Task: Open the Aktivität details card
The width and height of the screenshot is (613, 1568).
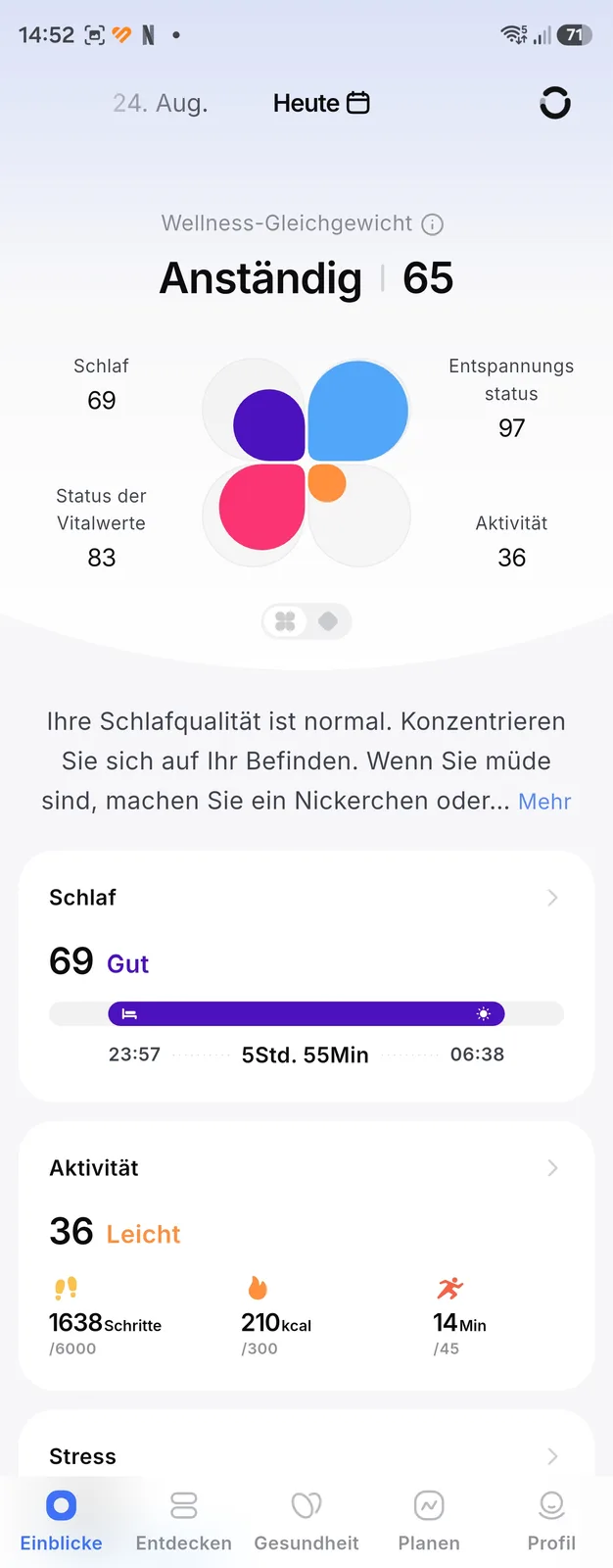Action: coord(306,1255)
